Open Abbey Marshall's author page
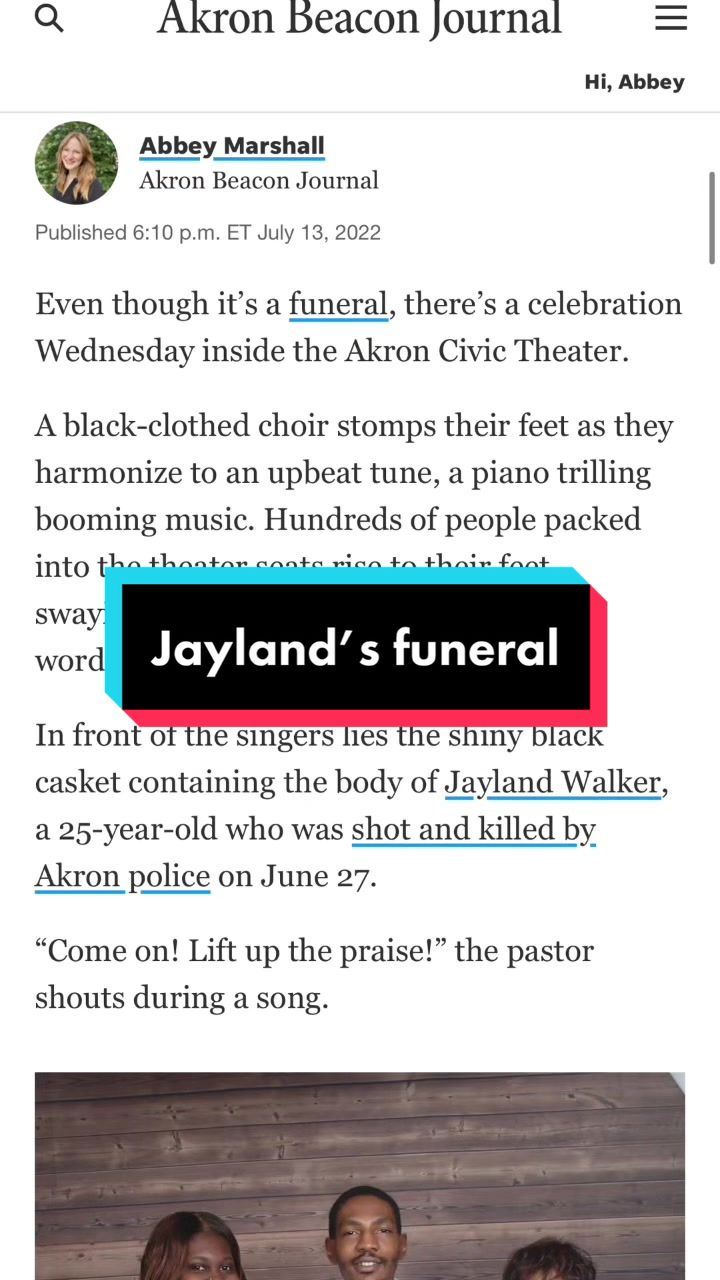 click(x=231, y=146)
